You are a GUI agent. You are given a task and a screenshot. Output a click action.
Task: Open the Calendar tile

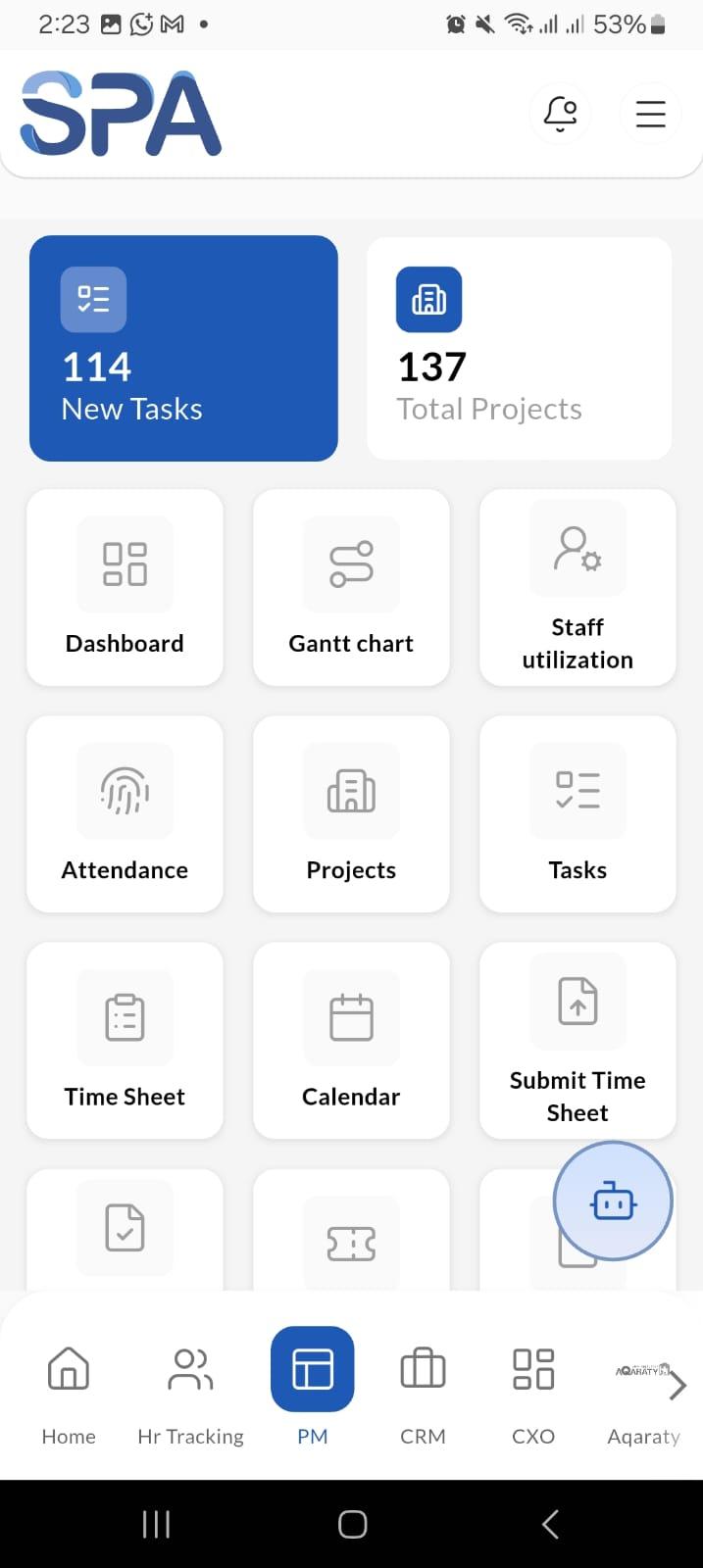click(x=351, y=1041)
